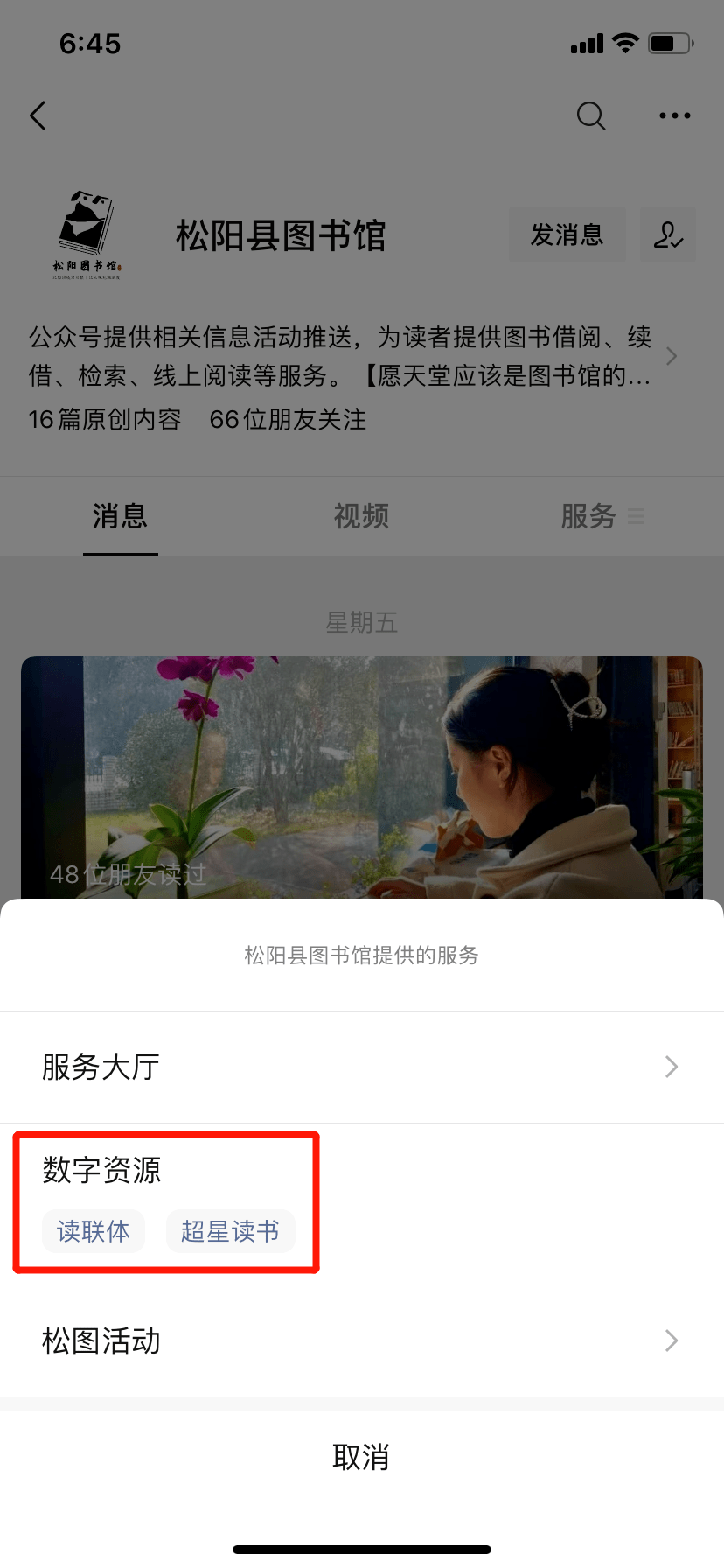The width and height of the screenshot is (724, 1568).
Task: Switch to the 消息 tab
Action: click(120, 516)
